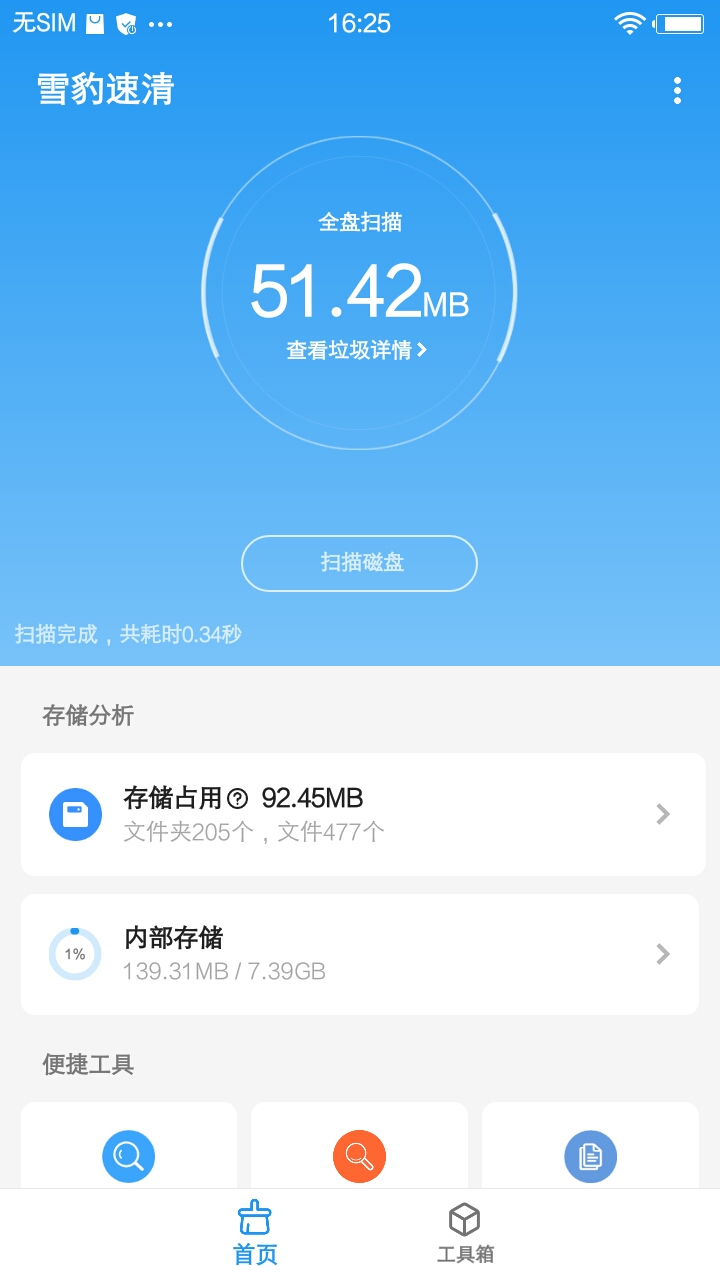This screenshot has width=720, height=1280.
Task: Tap the 存储分析 internal storage card
Action: click(359, 954)
